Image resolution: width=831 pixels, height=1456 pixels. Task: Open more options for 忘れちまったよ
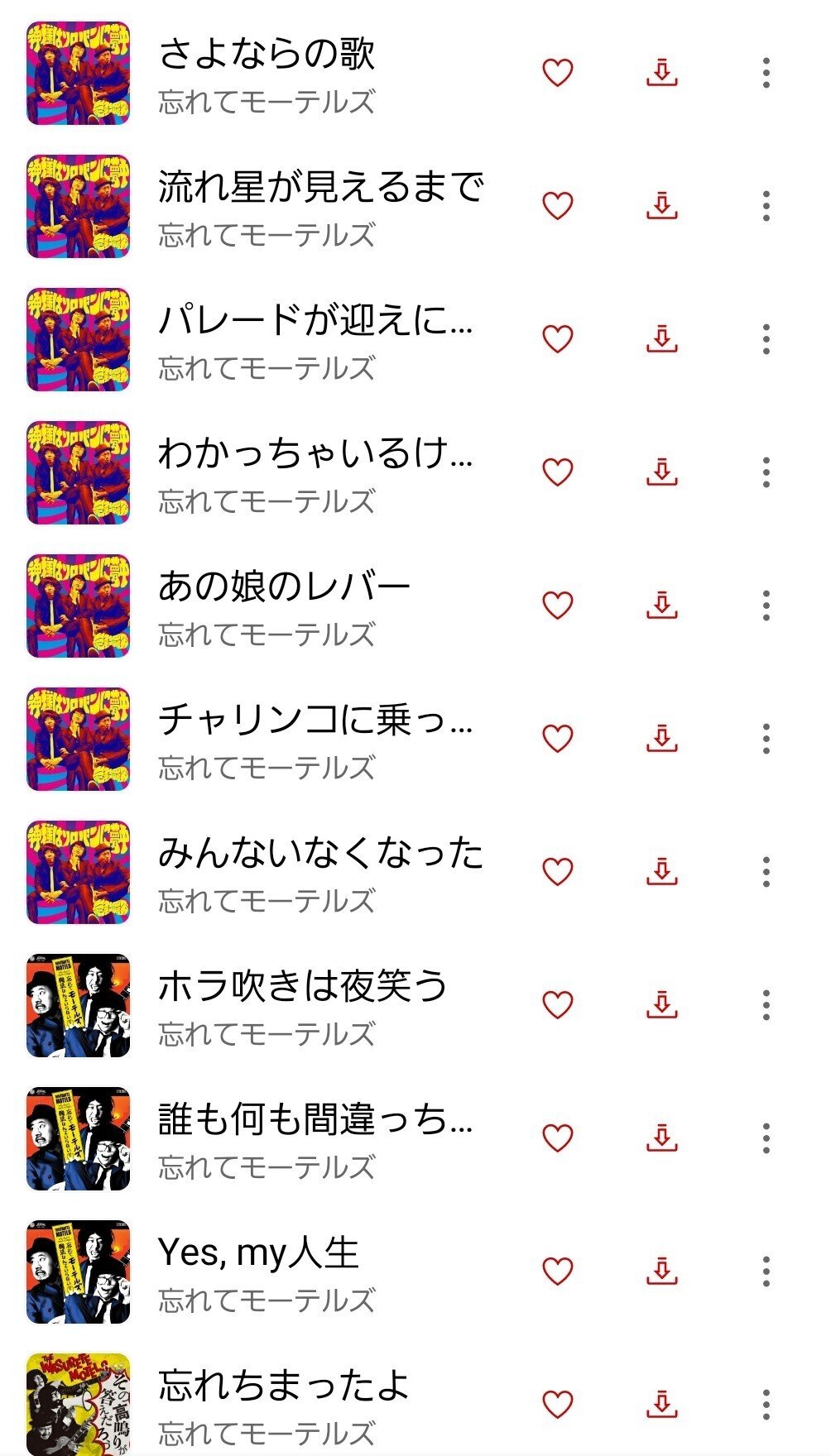pyautogui.click(x=766, y=1404)
